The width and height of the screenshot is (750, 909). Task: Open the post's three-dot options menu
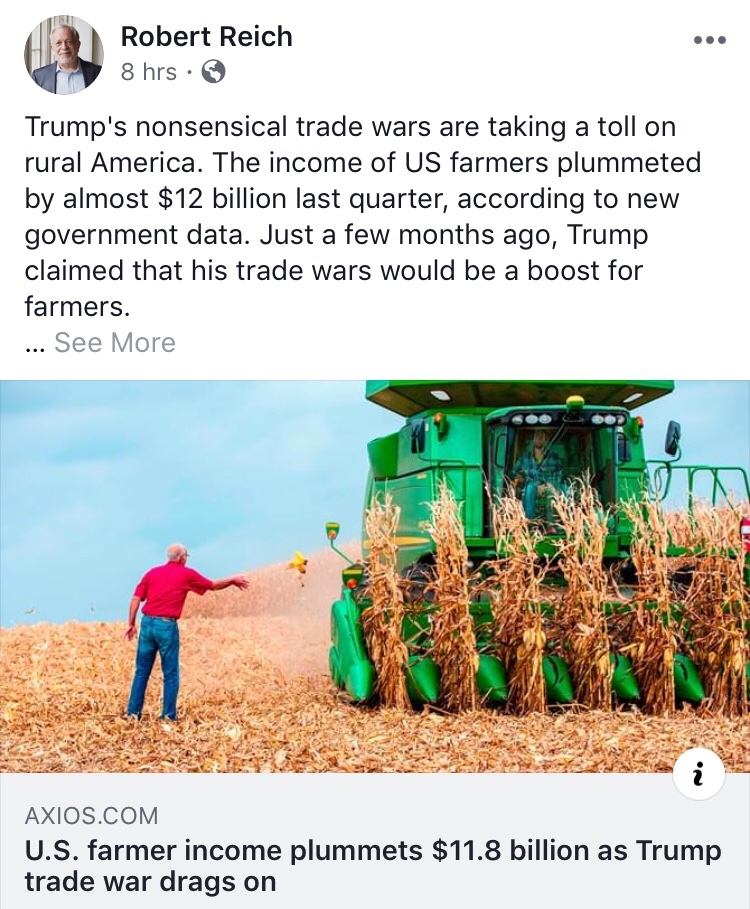pyautogui.click(x=708, y=40)
